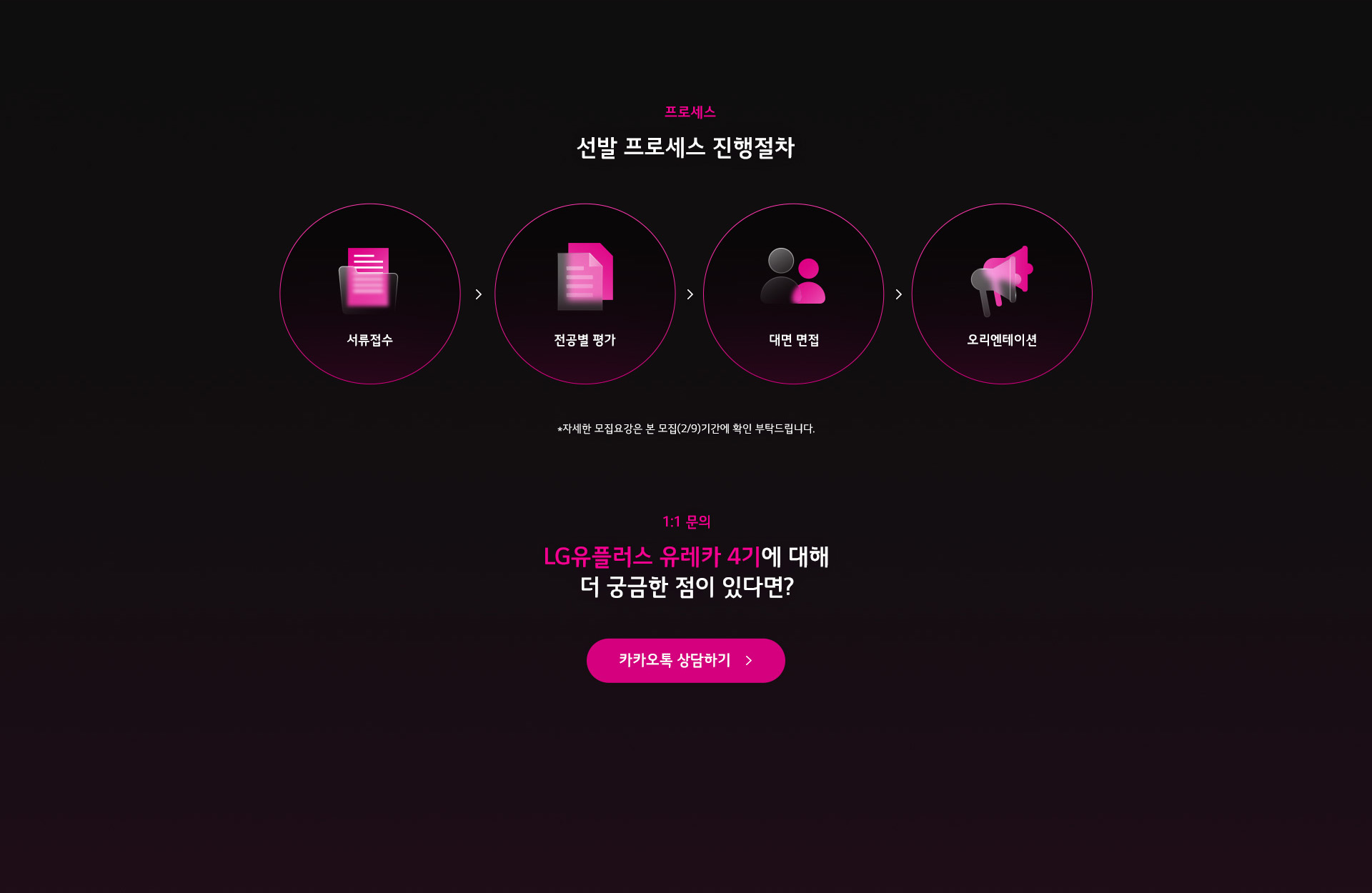
Task: Tap the 카카오톡 상담하기 button
Action: click(685, 660)
